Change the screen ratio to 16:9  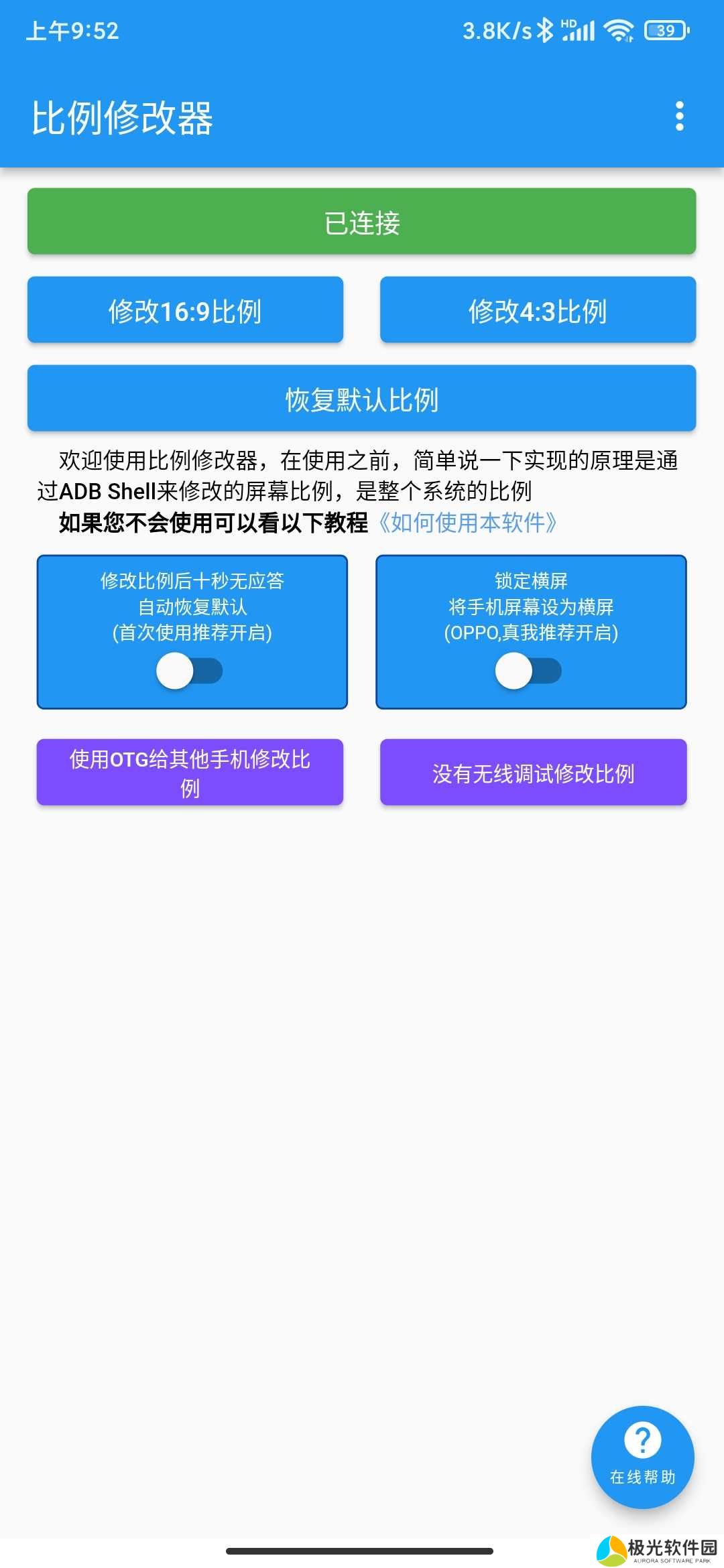[x=185, y=310]
